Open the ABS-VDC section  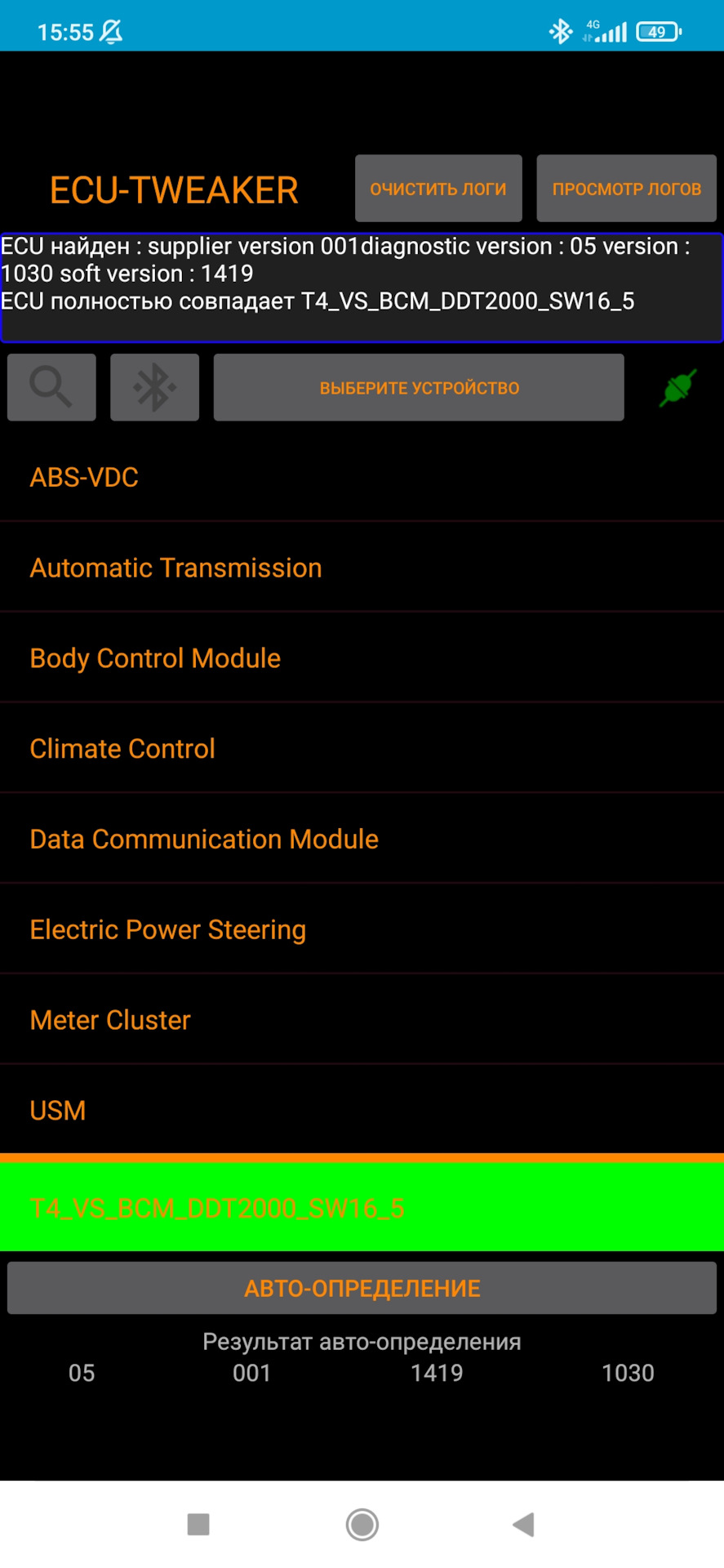click(x=84, y=477)
